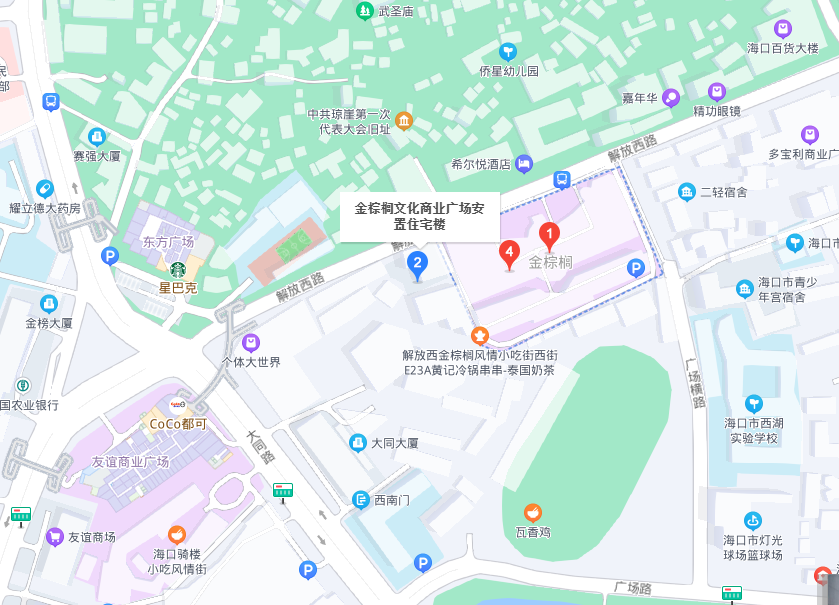839x605 pixels.
Task: Tap the 瓦香鸡 restaurant marker
Action: pos(534,513)
